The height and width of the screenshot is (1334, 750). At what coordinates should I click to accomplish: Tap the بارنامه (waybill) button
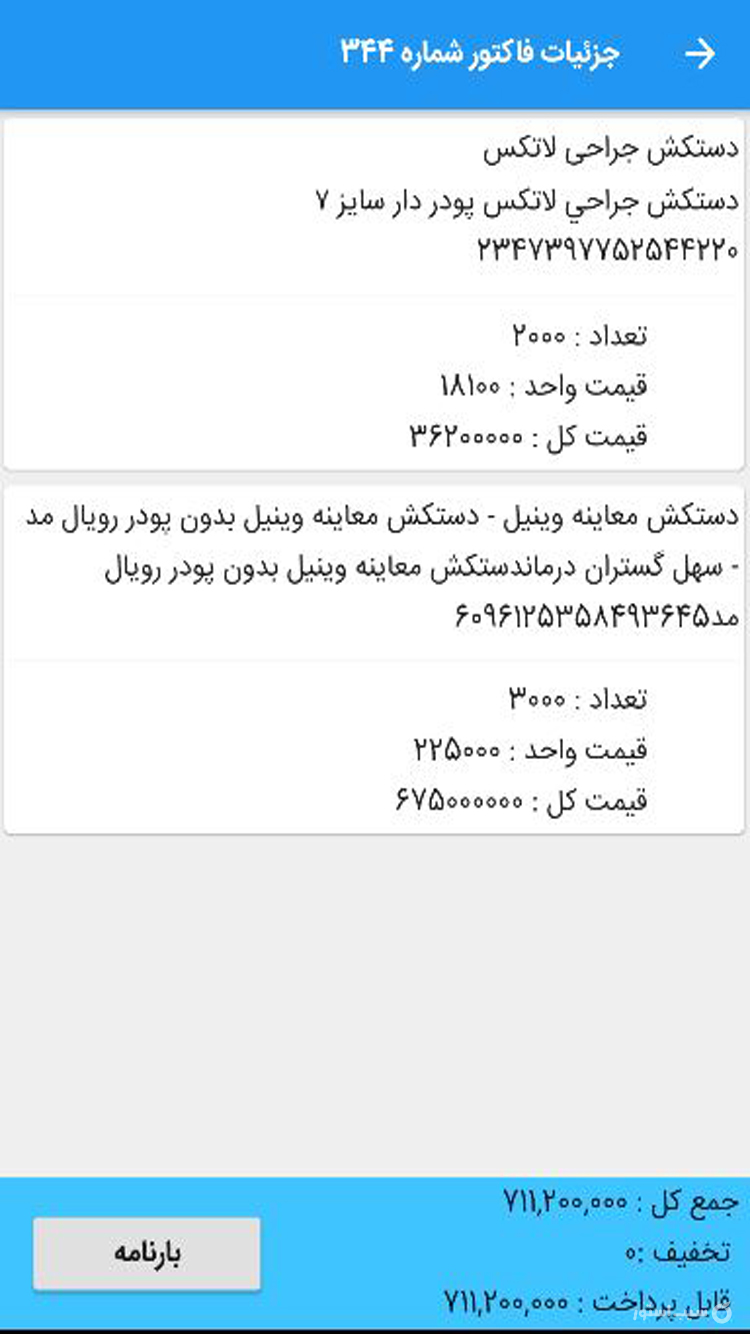(x=145, y=1253)
